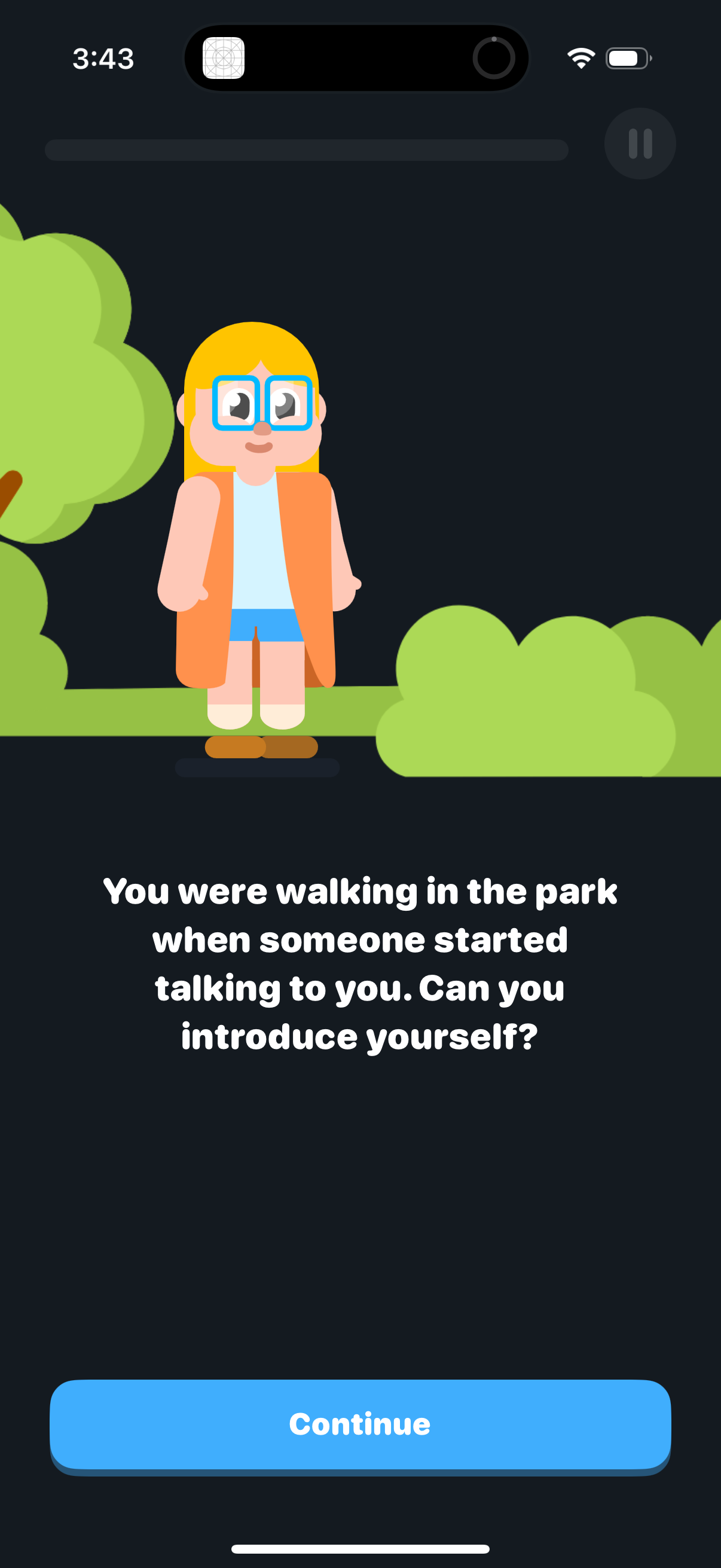This screenshot has height=1568, width=721.
Task: Tap Continue to start introducing yourself
Action: click(x=360, y=1424)
